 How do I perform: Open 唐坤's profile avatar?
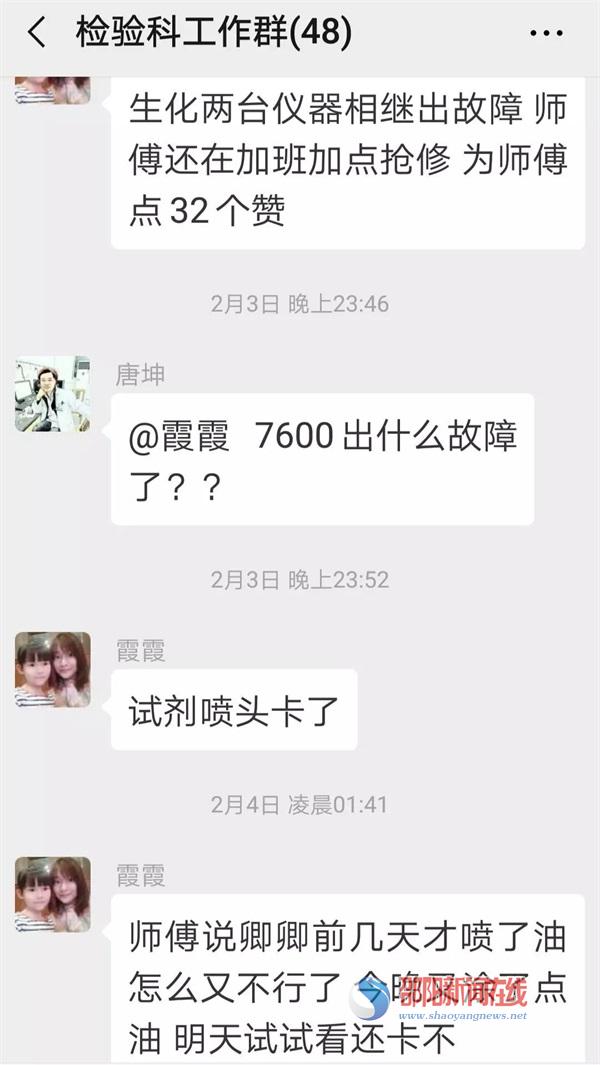(x=52, y=394)
